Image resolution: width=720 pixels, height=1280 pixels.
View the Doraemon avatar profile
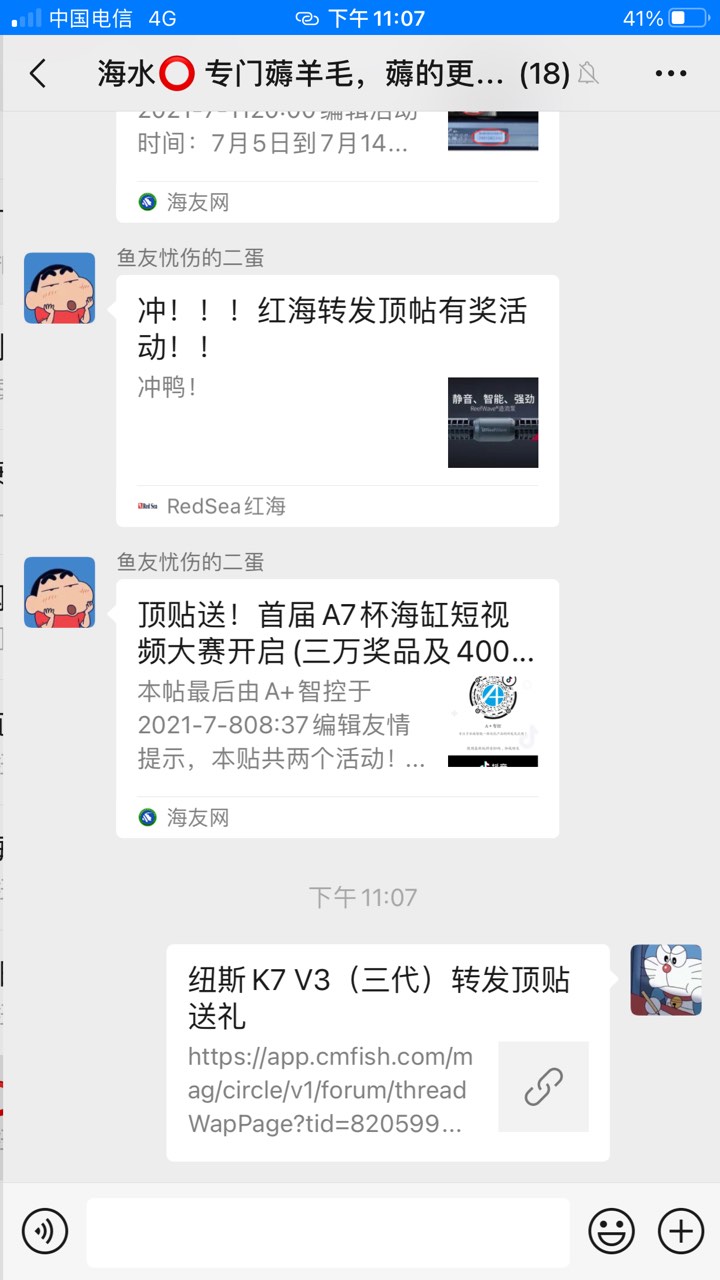pos(665,980)
